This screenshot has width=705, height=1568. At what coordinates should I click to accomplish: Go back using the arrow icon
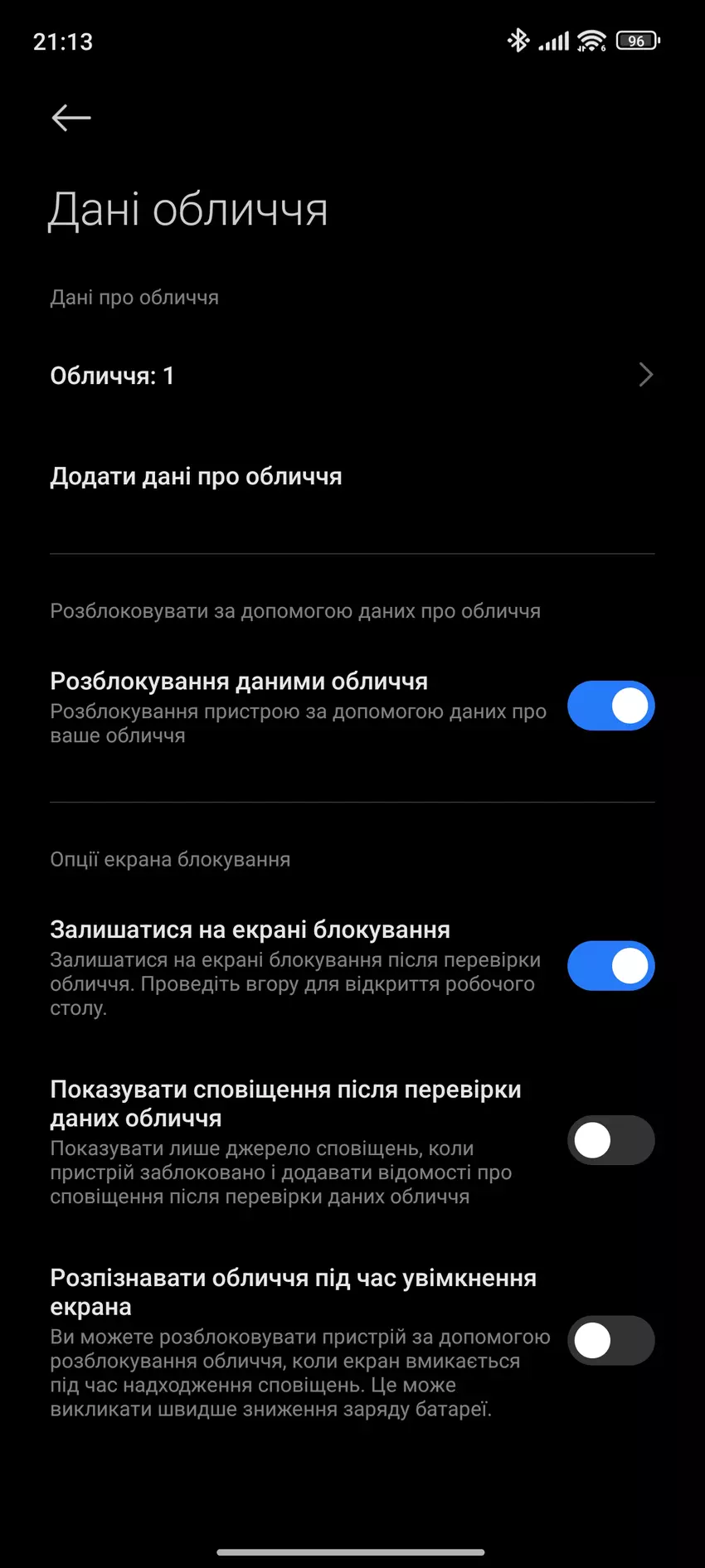pyautogui.click(x=71, y=118)
